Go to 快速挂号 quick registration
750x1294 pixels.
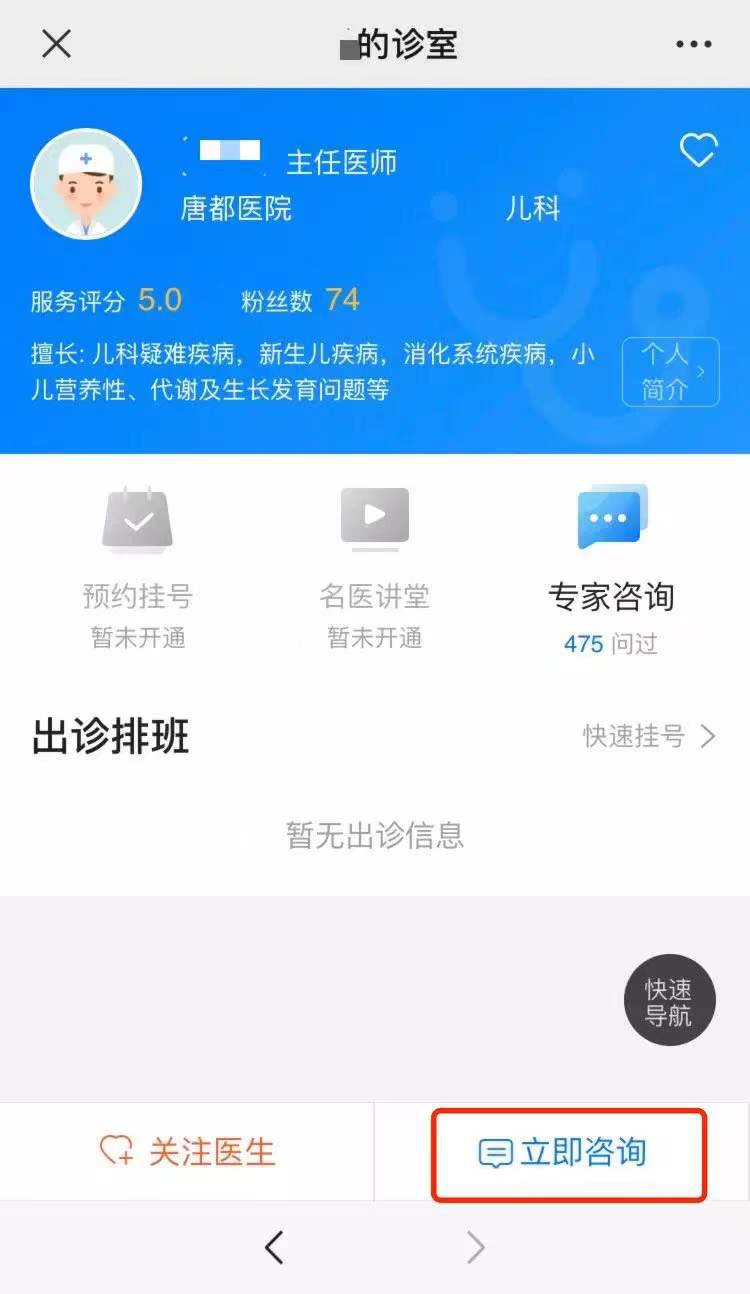(650, 737)
